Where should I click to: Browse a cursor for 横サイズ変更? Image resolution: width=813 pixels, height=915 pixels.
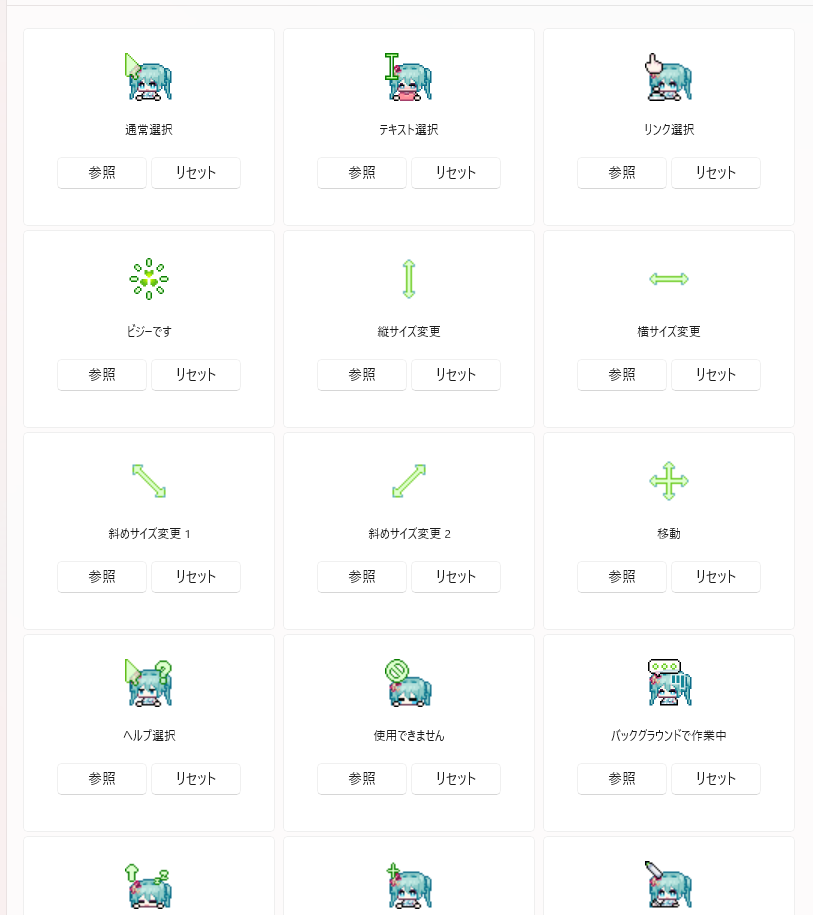pyautogui.click(x=622, y=375)
